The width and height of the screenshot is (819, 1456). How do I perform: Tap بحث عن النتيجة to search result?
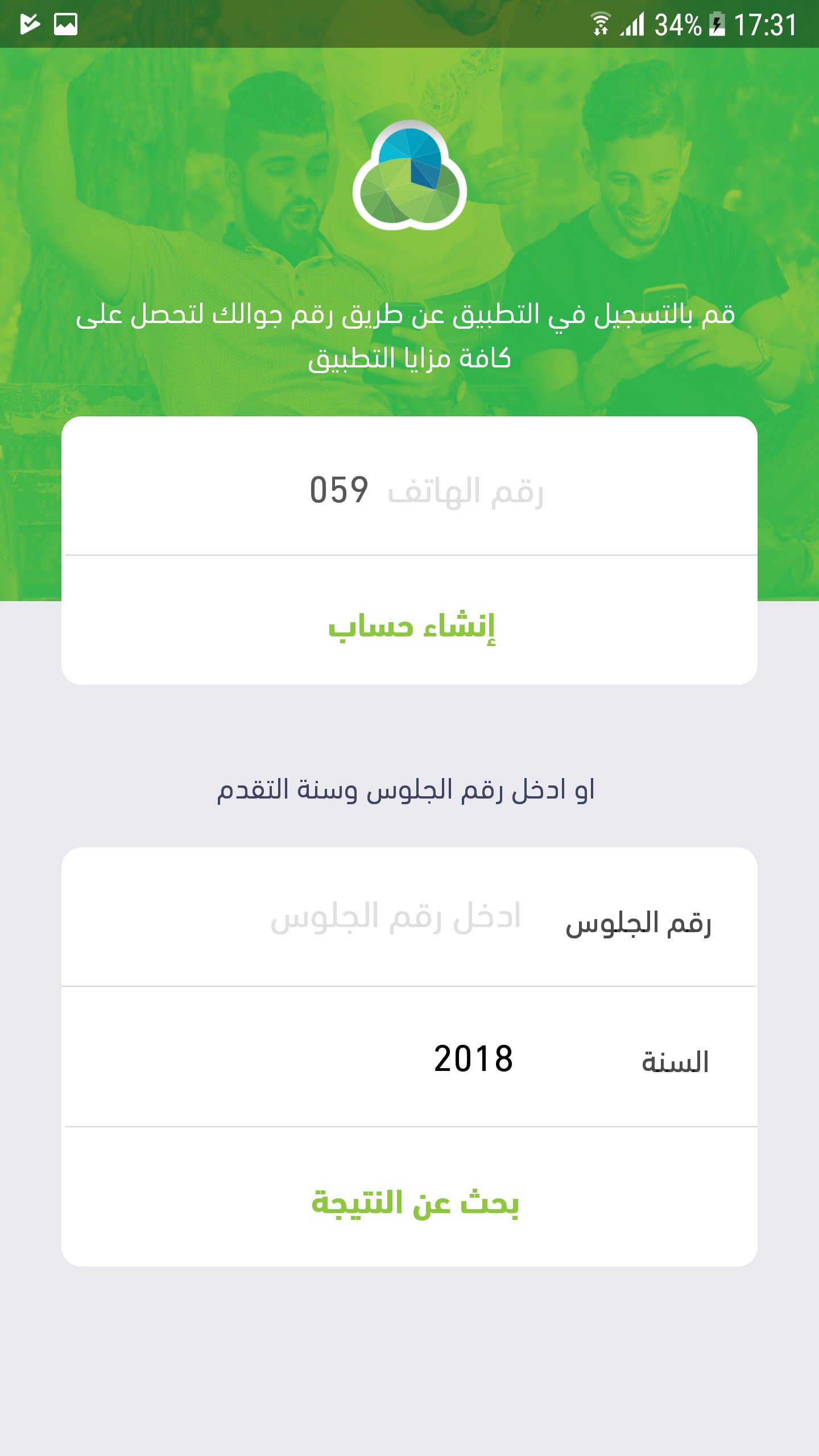(x=414, y=1202)
